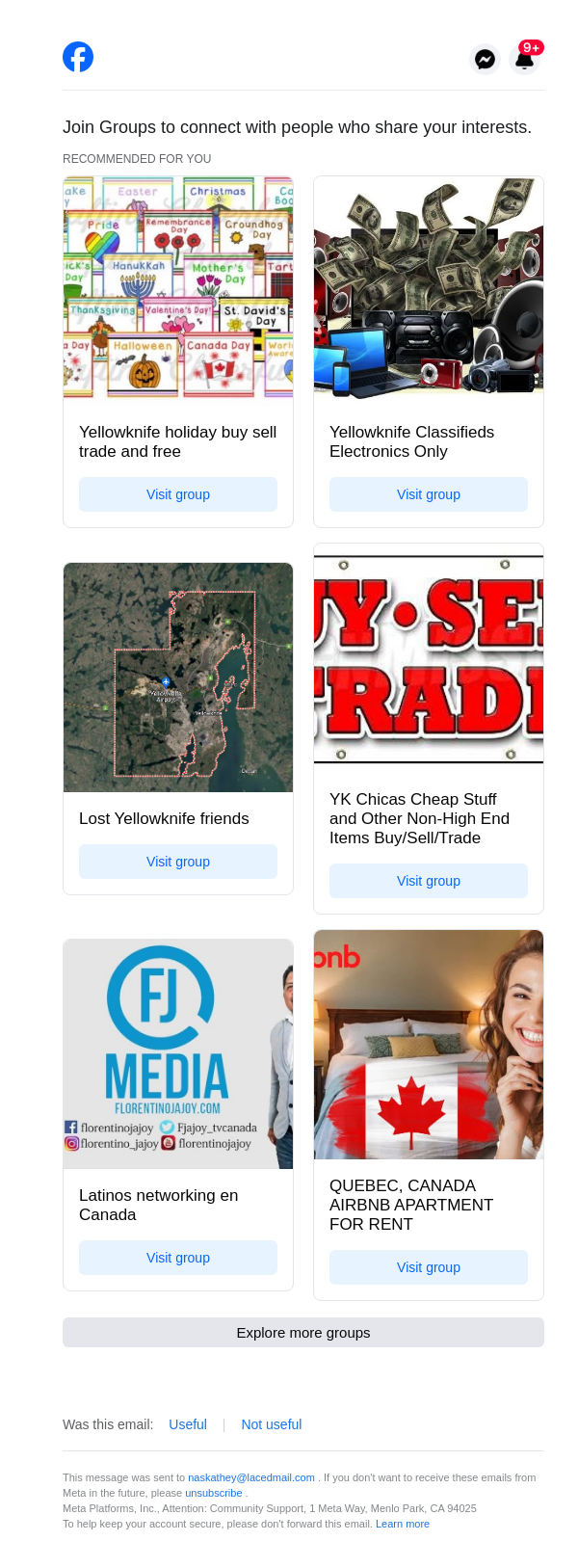The height and width of the screenshot is (1568, 578).
Task: Visit Latinos networking en Canada group
Action: click(x=178, y=1258)
